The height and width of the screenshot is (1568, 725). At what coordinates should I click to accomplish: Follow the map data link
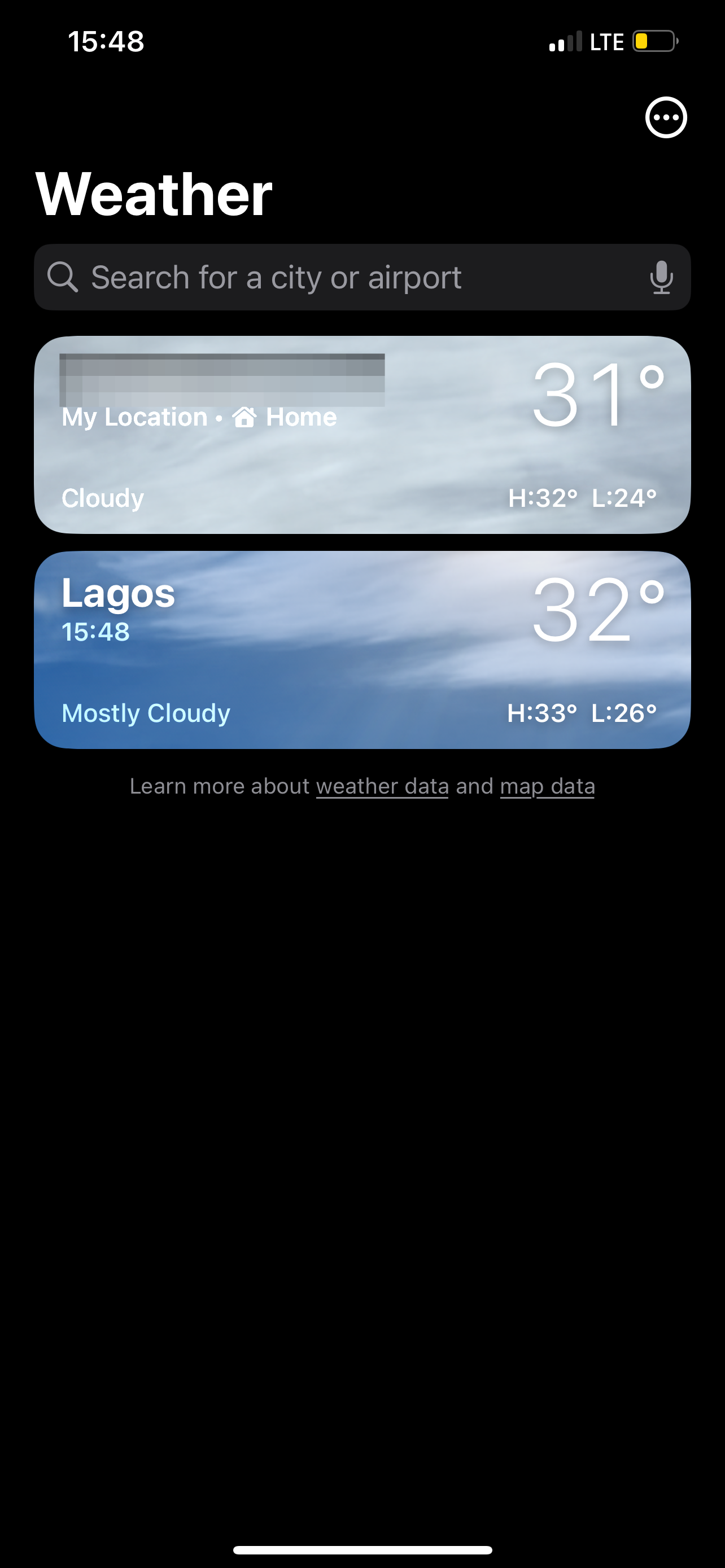tap(547, 786)
